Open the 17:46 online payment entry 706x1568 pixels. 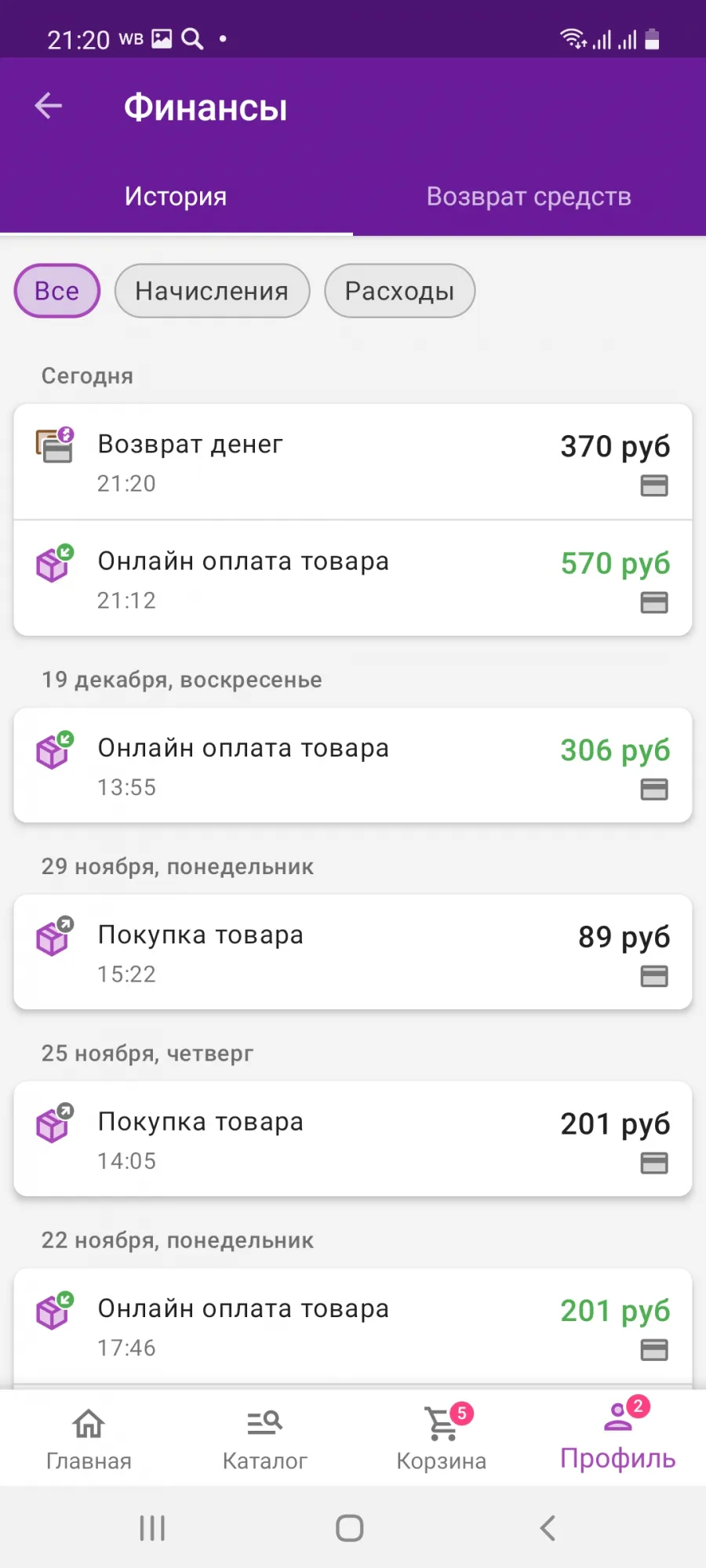pyautogui.click(x=353, y=1327)
